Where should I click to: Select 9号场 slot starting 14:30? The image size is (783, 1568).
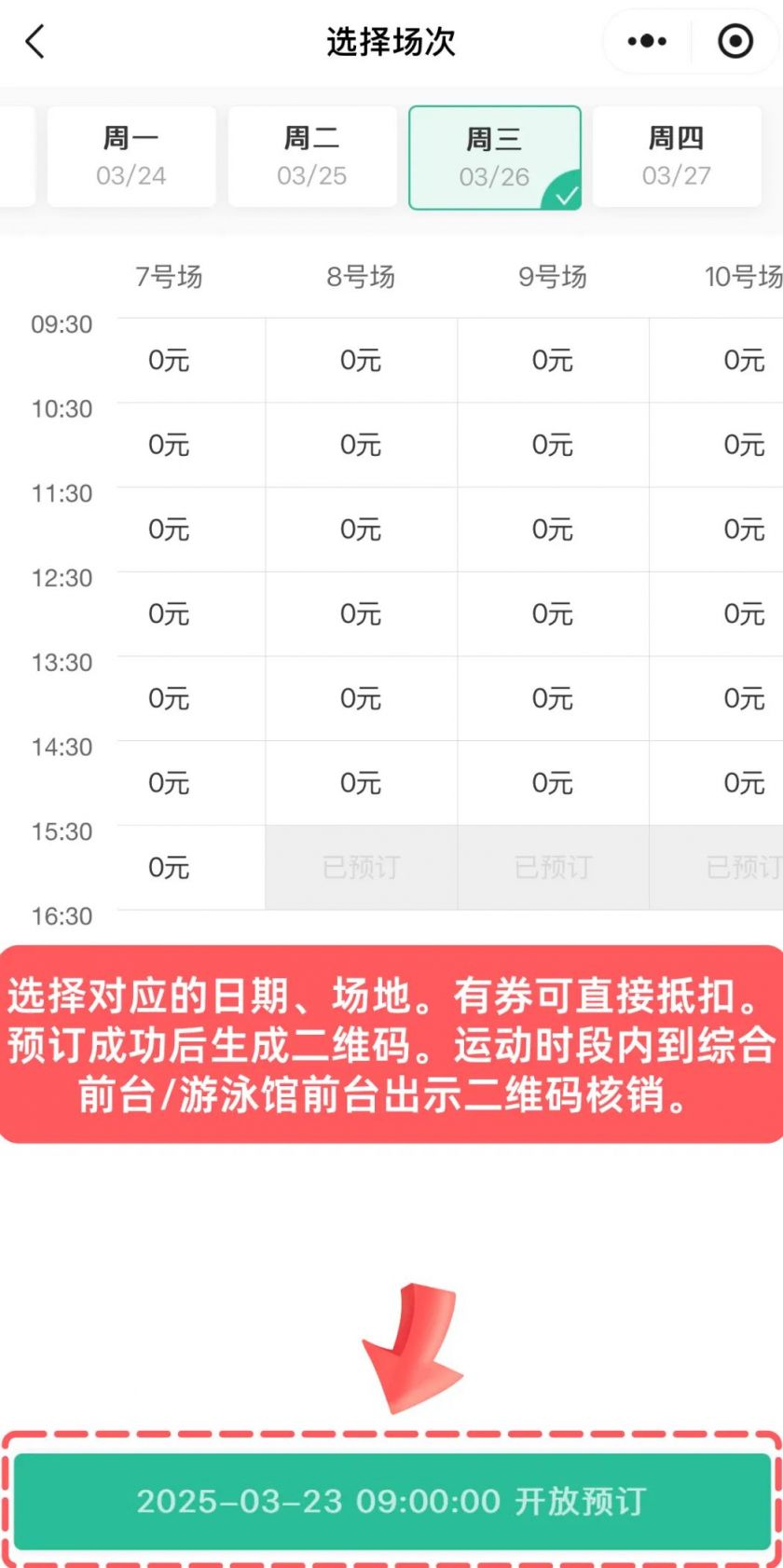(554, 783)
